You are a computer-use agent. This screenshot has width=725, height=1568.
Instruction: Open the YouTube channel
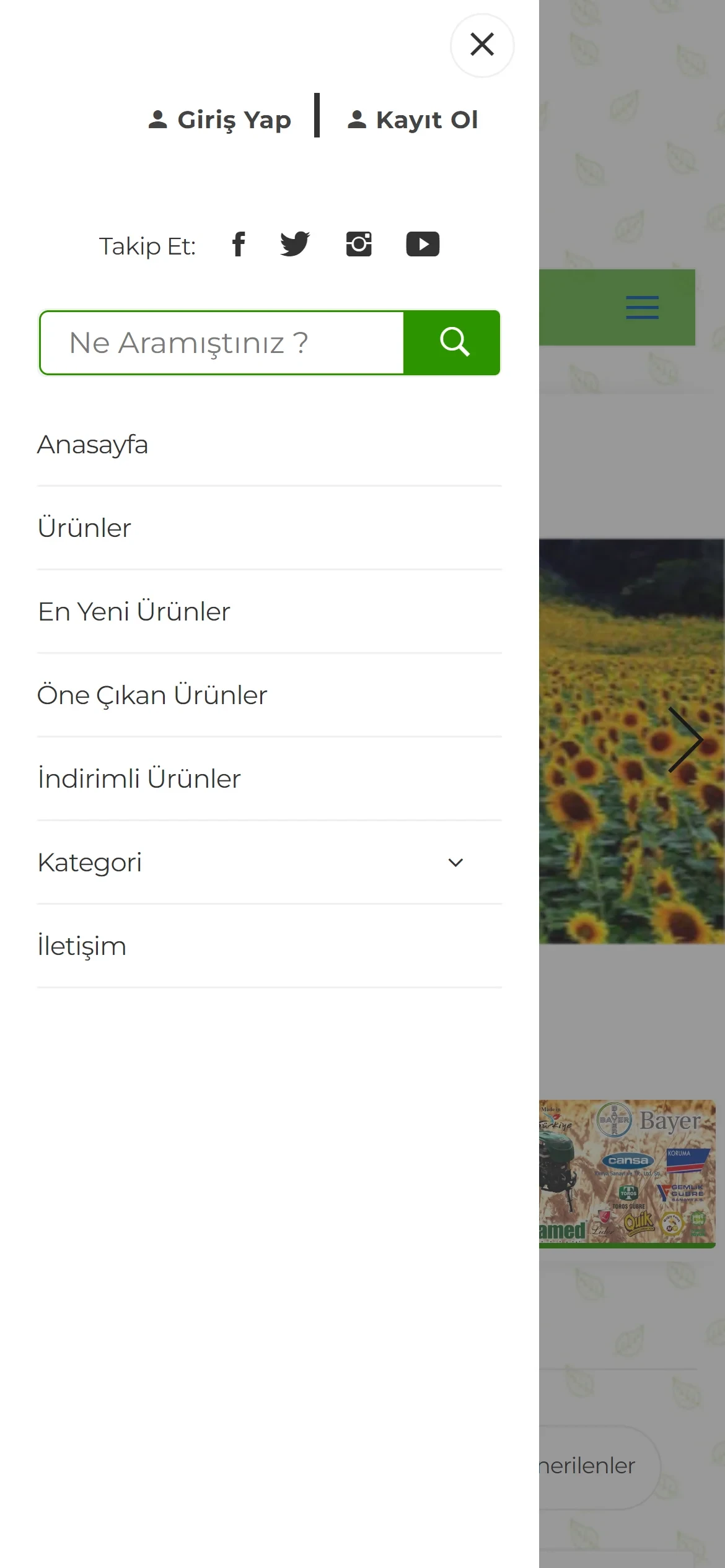[423, 245]
